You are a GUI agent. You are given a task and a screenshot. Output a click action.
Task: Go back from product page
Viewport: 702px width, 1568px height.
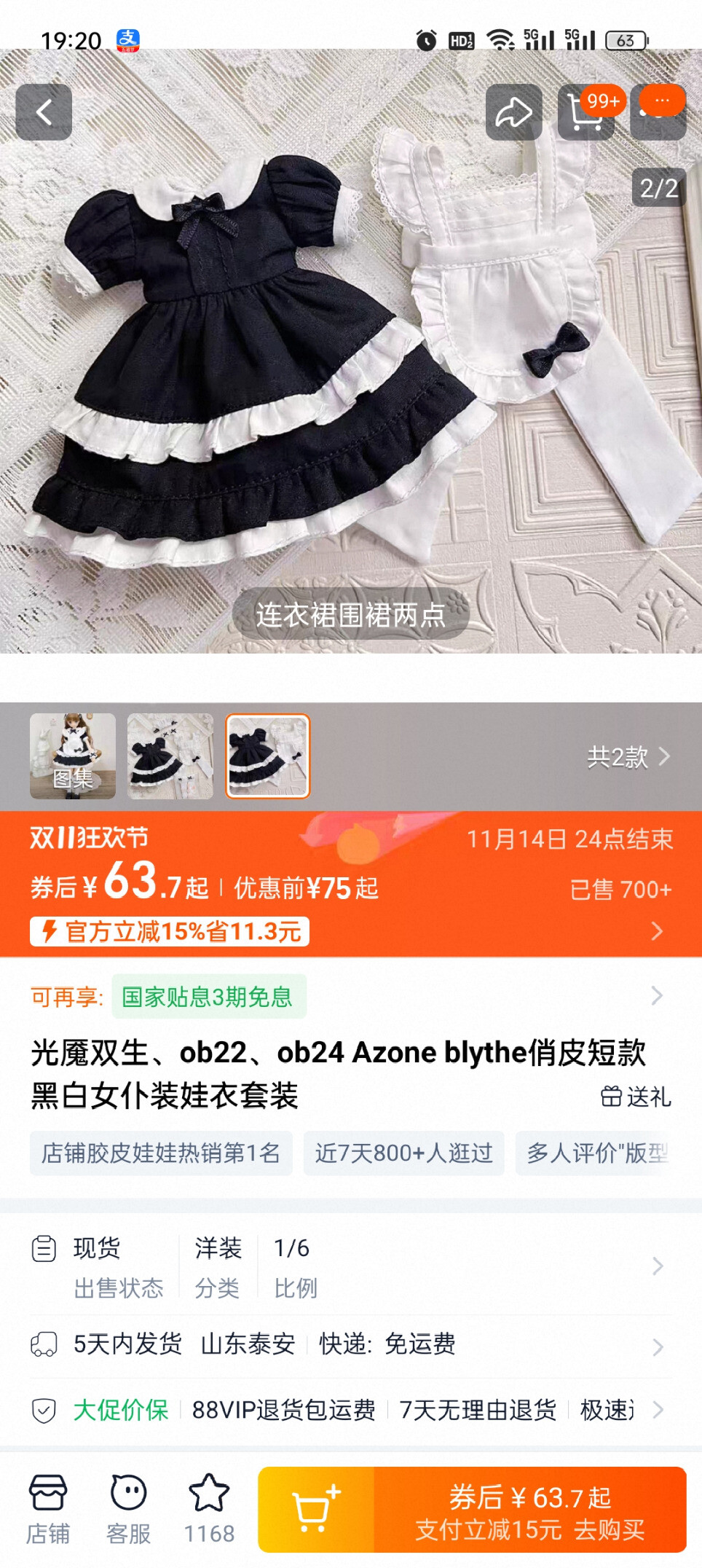coord(44,112)
